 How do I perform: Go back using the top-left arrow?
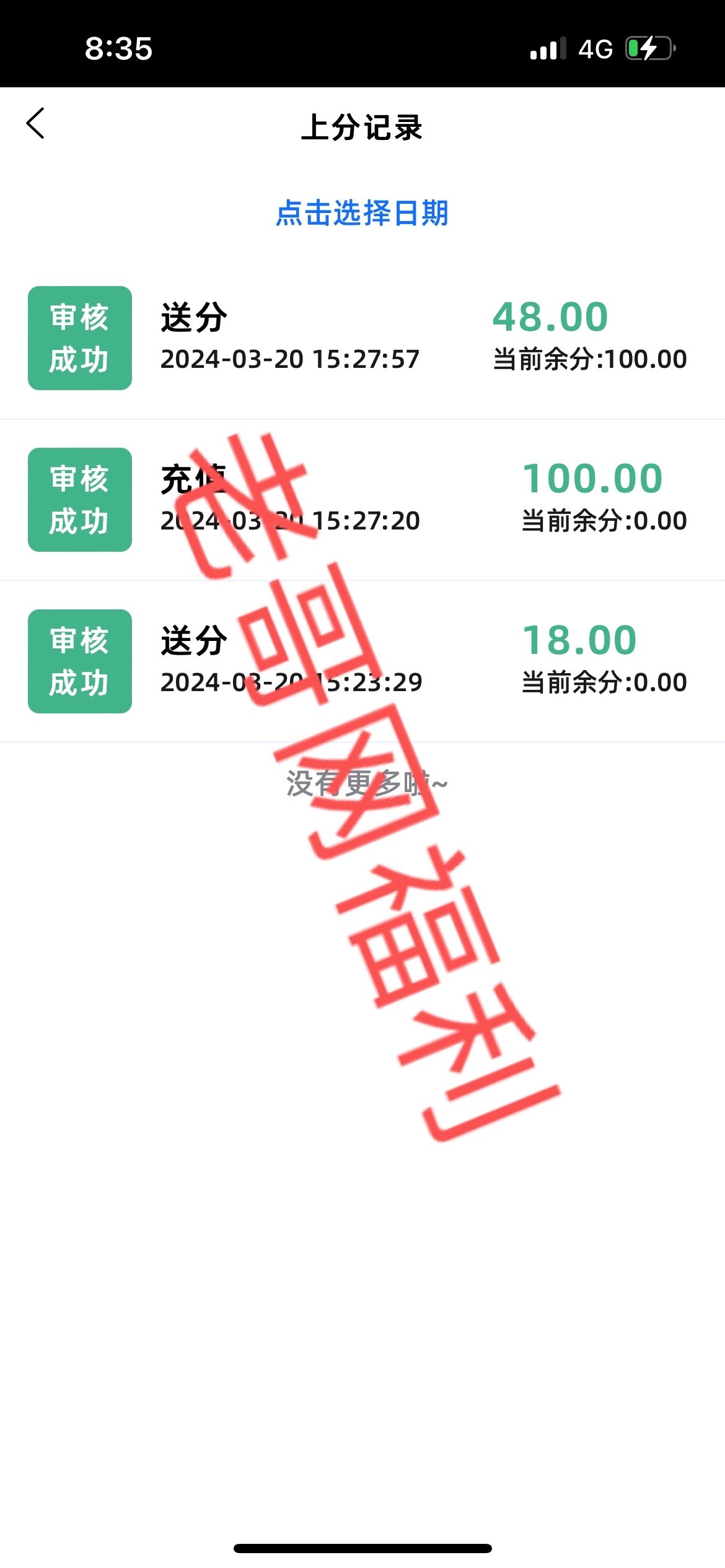click(x=35, y=123)
